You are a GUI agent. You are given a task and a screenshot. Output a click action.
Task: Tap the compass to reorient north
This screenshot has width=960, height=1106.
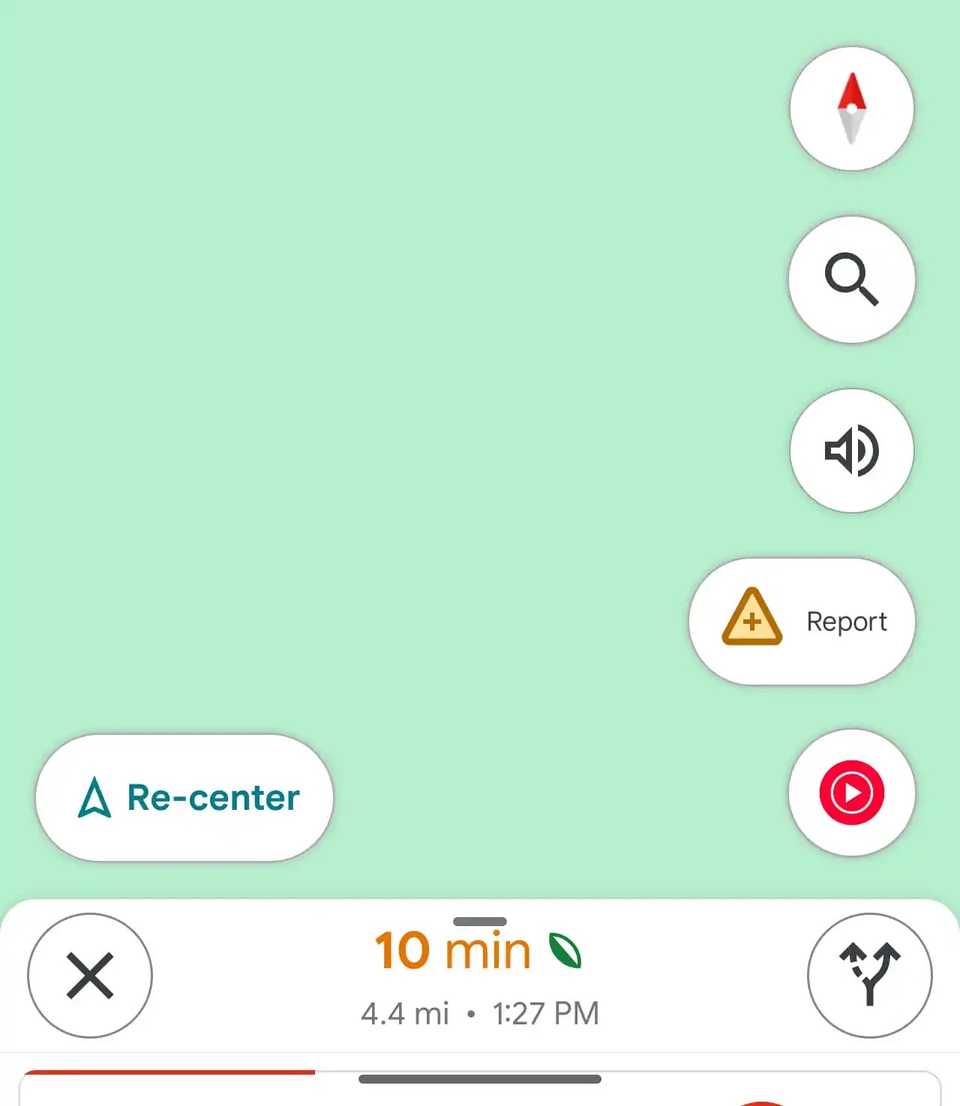pyautogui.click(x=851, y=108)
